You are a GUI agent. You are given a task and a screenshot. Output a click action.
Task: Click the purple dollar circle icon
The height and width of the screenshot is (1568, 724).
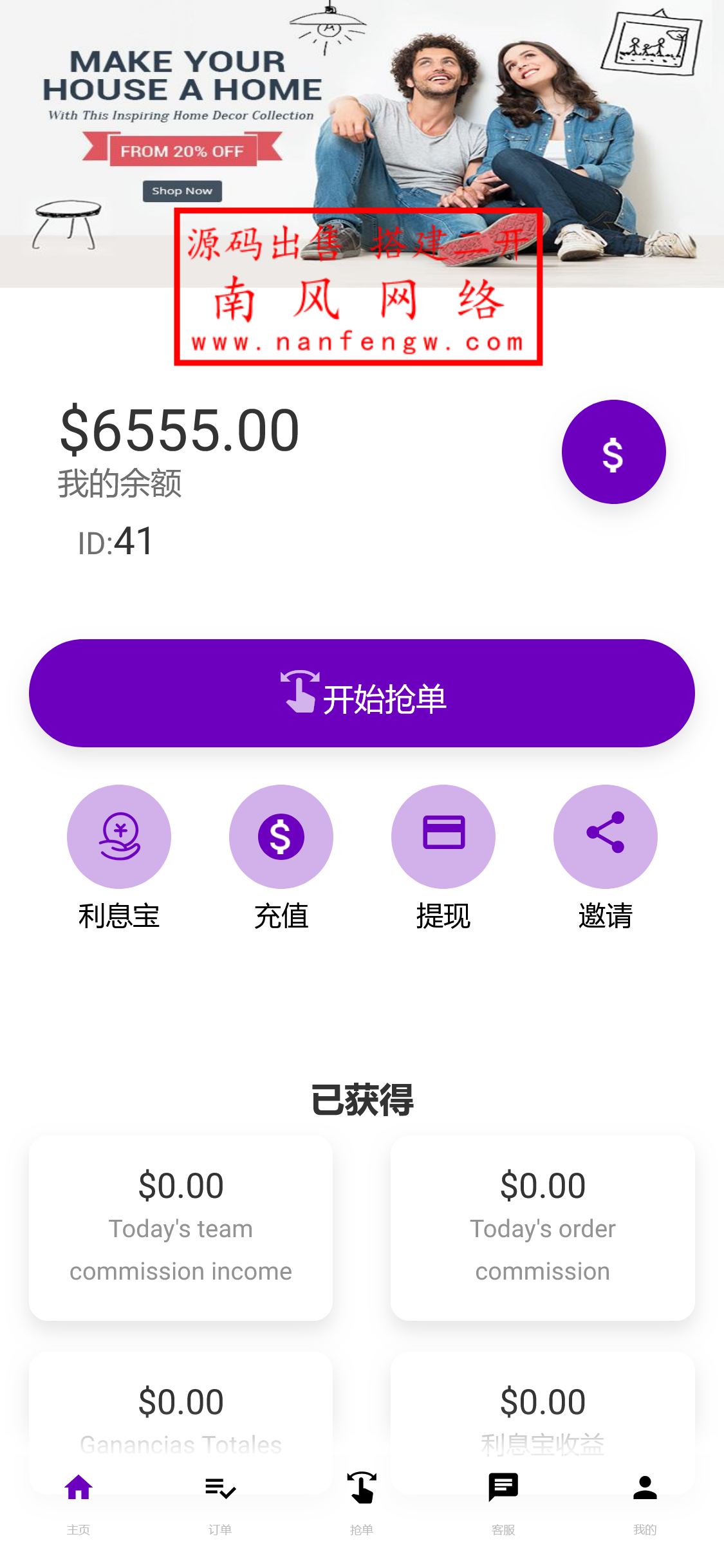pyautogui.click(x=613, y=452)
